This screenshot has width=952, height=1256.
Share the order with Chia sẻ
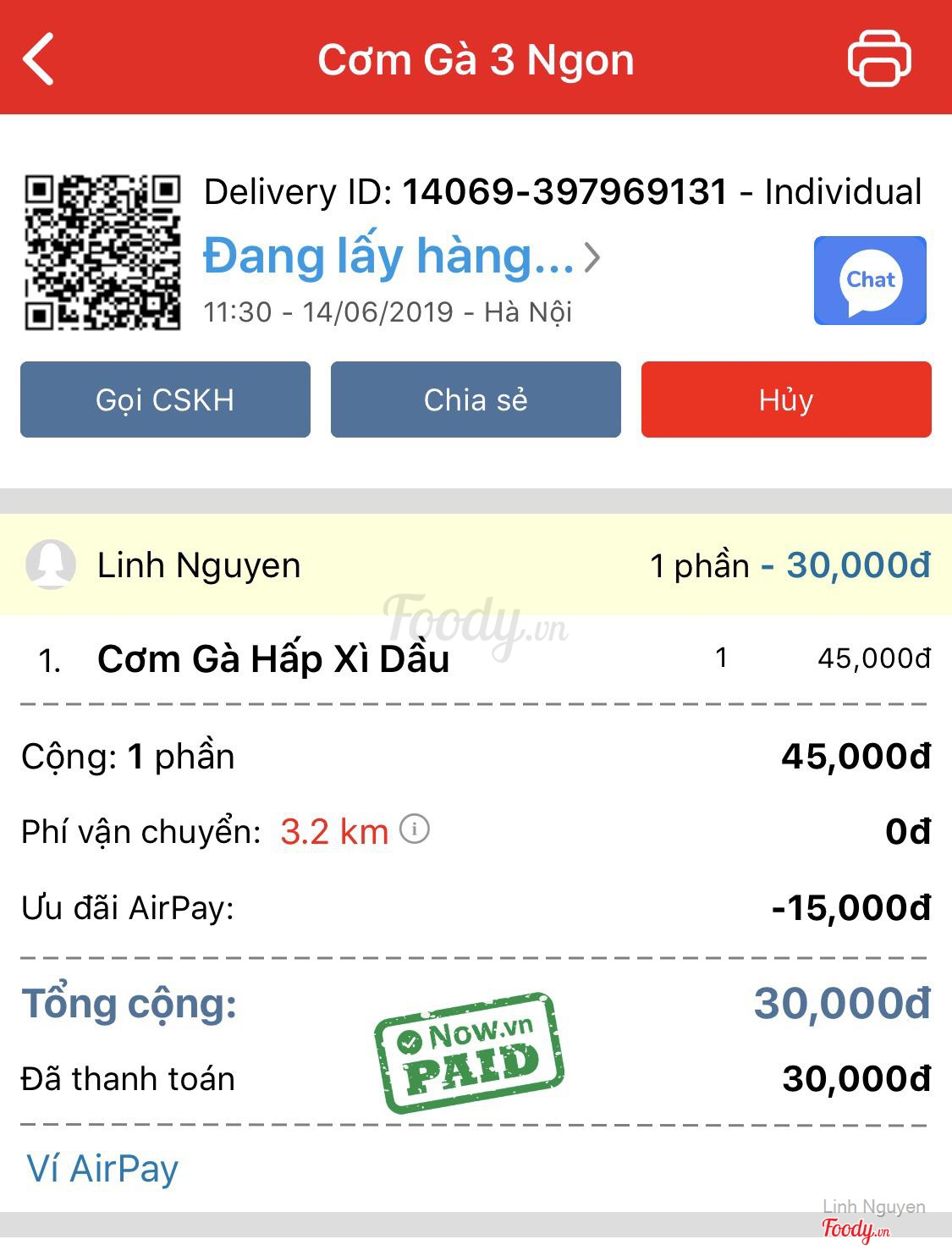(x=476, y=399)
